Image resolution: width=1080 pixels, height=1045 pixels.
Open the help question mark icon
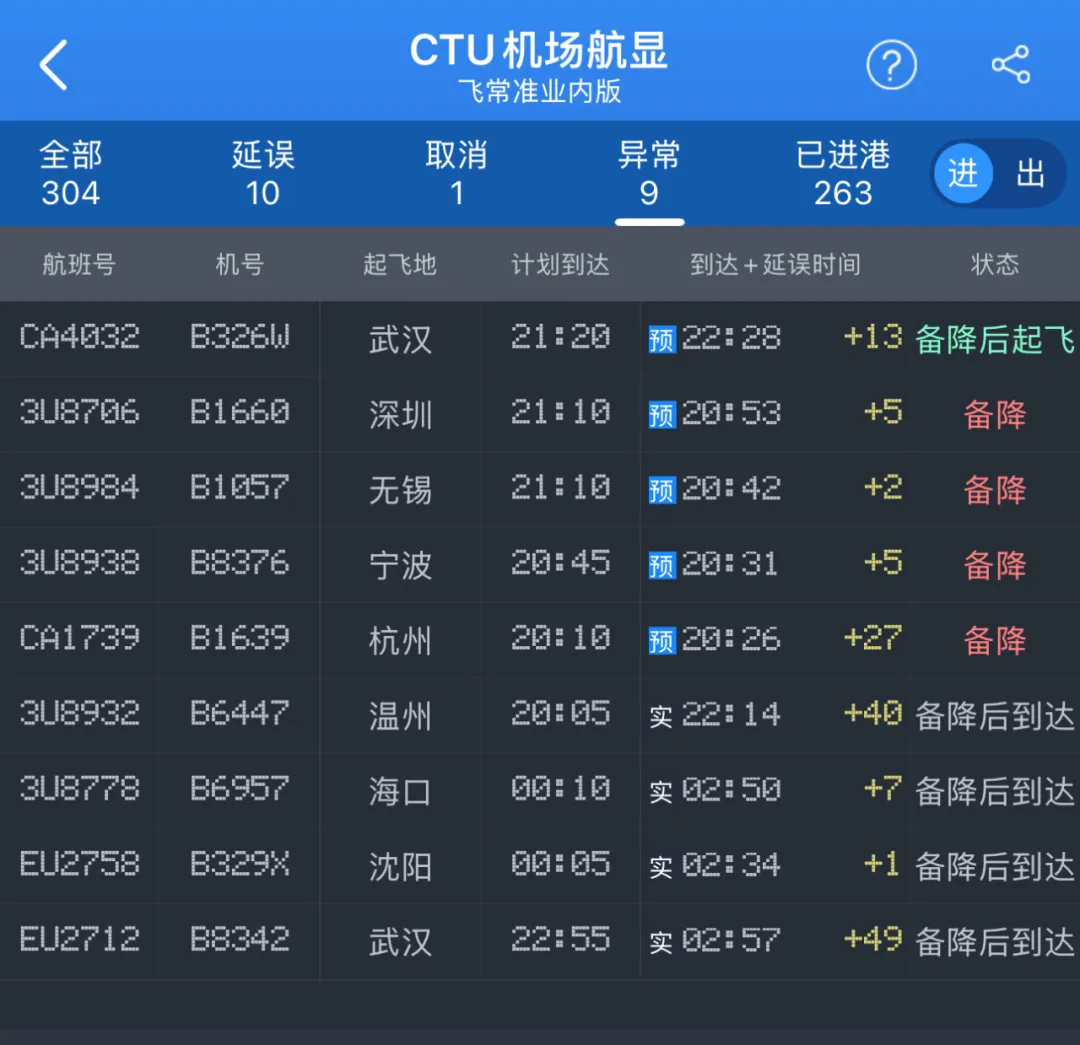point(891,66)
